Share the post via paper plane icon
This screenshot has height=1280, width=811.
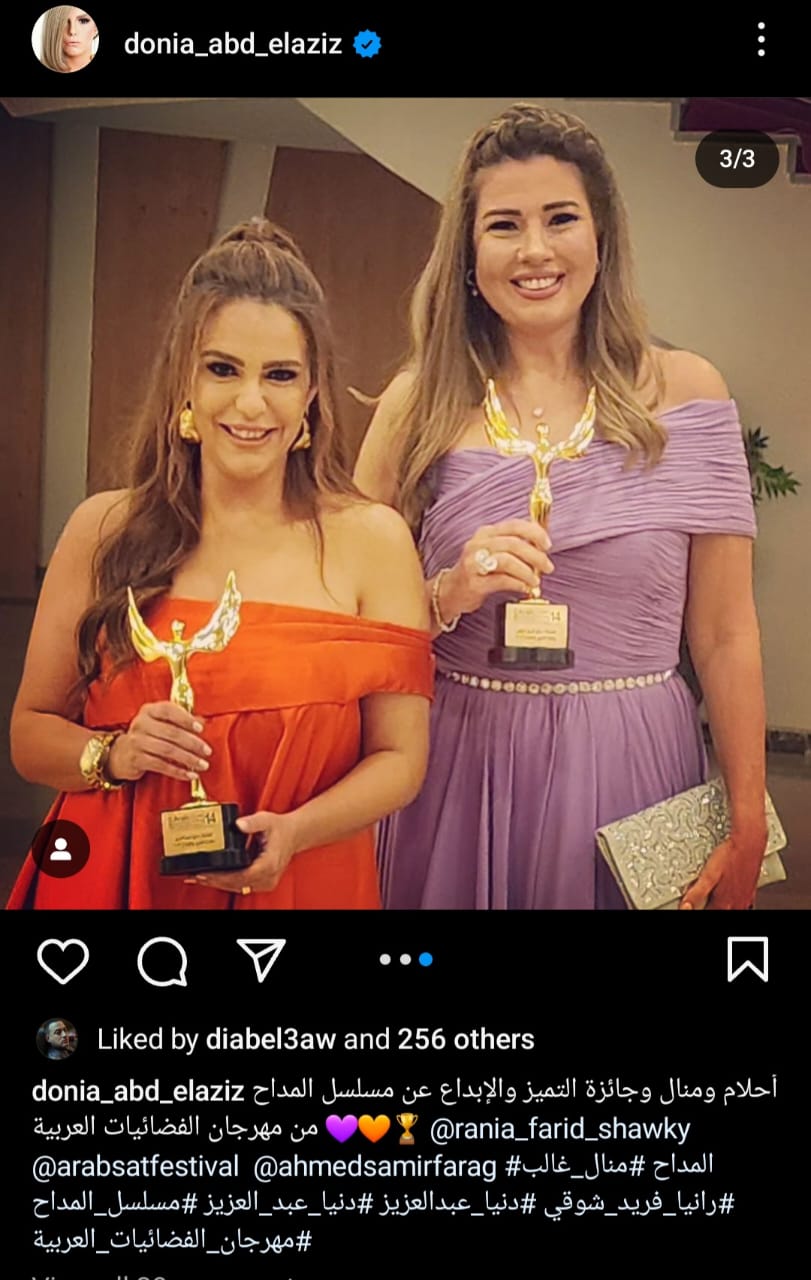(x=261, y=960)
